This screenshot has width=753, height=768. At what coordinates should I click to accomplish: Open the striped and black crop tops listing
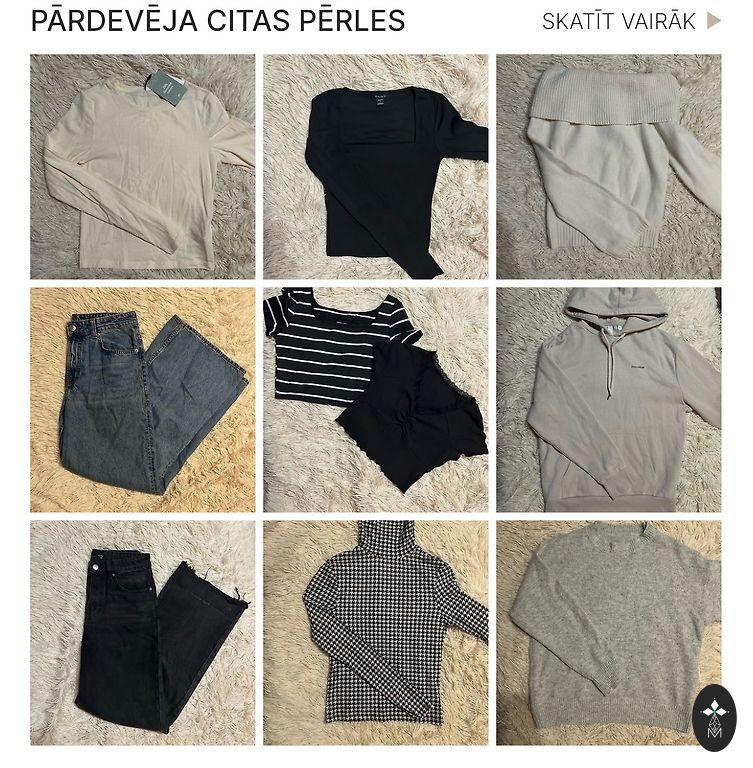pos(376,400)
